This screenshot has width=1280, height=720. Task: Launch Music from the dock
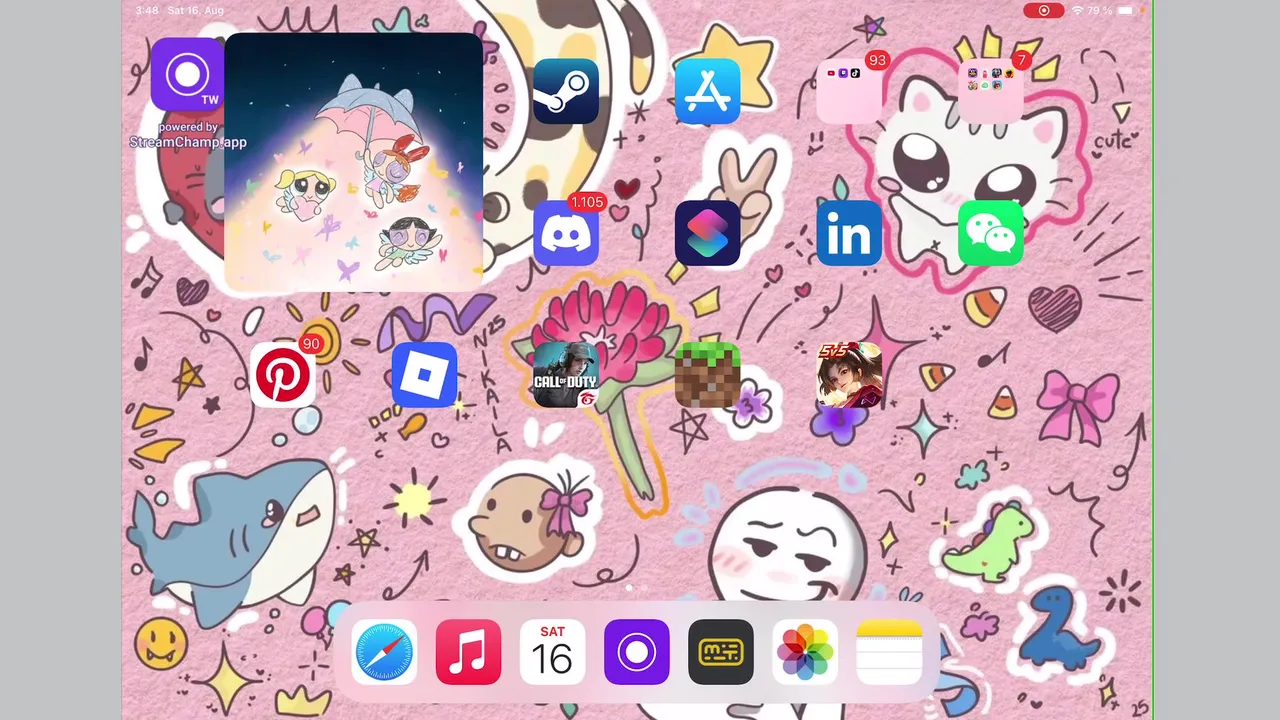tap(469, 652)
